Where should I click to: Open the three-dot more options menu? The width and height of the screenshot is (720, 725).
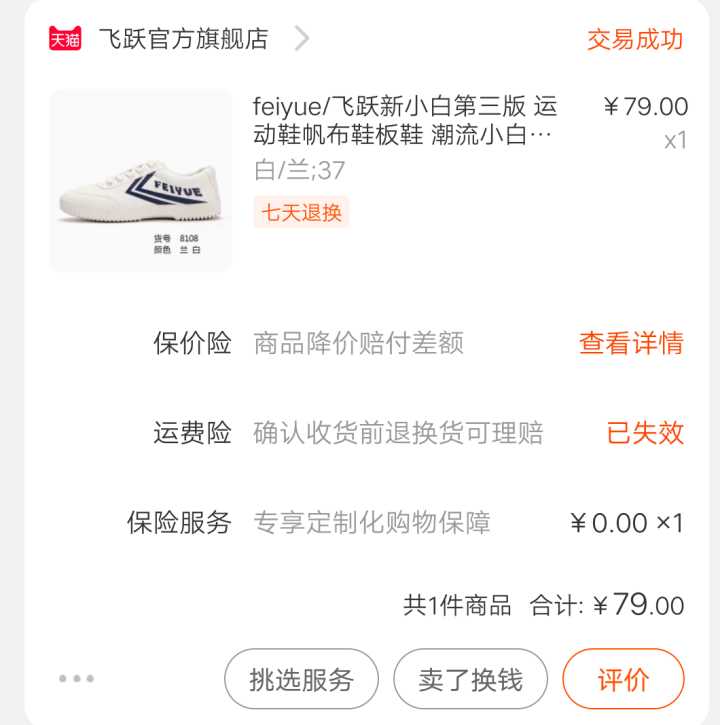[x=76, y=679]
